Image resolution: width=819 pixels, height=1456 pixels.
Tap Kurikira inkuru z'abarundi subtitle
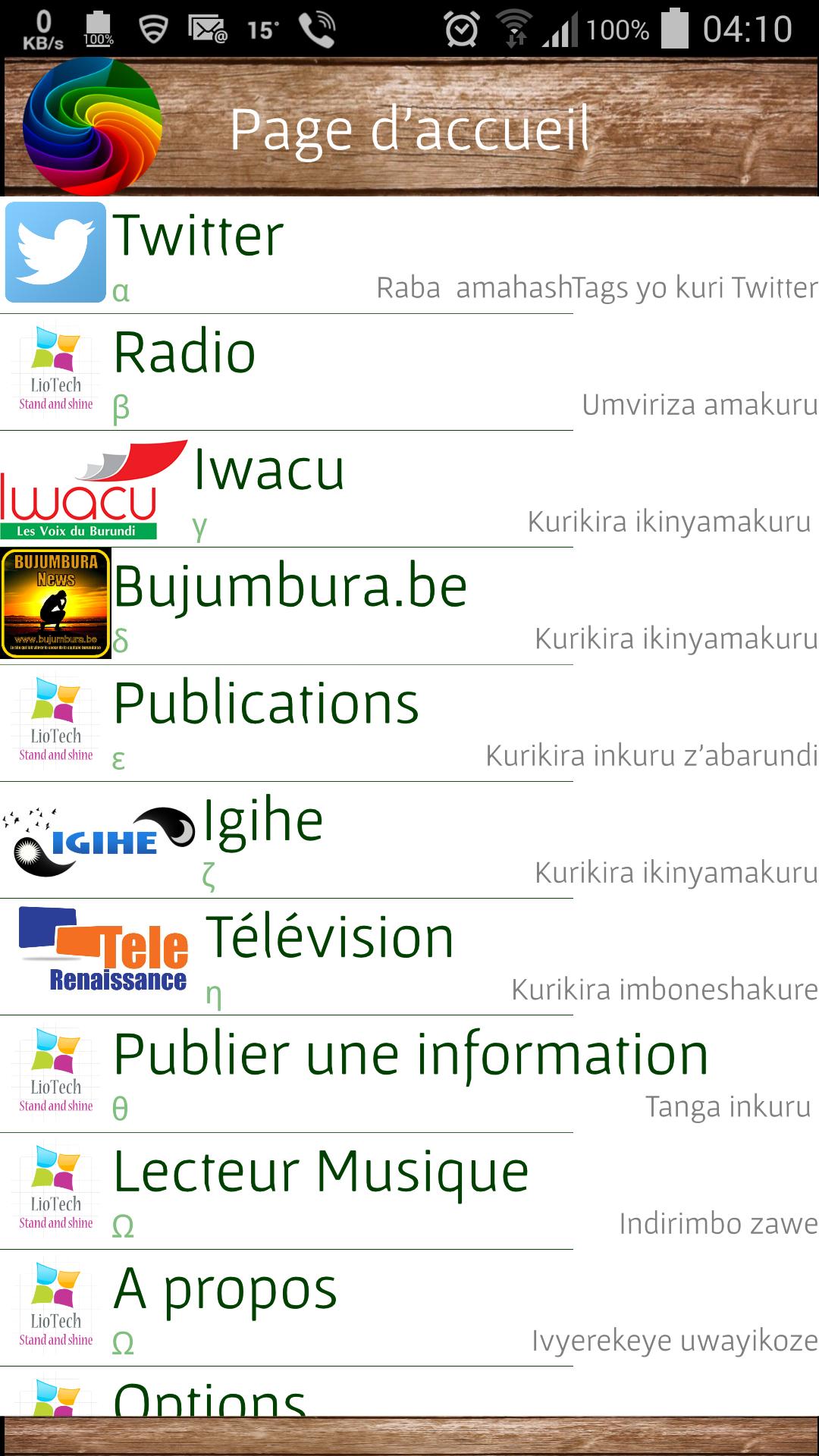(x=650, y=755)
